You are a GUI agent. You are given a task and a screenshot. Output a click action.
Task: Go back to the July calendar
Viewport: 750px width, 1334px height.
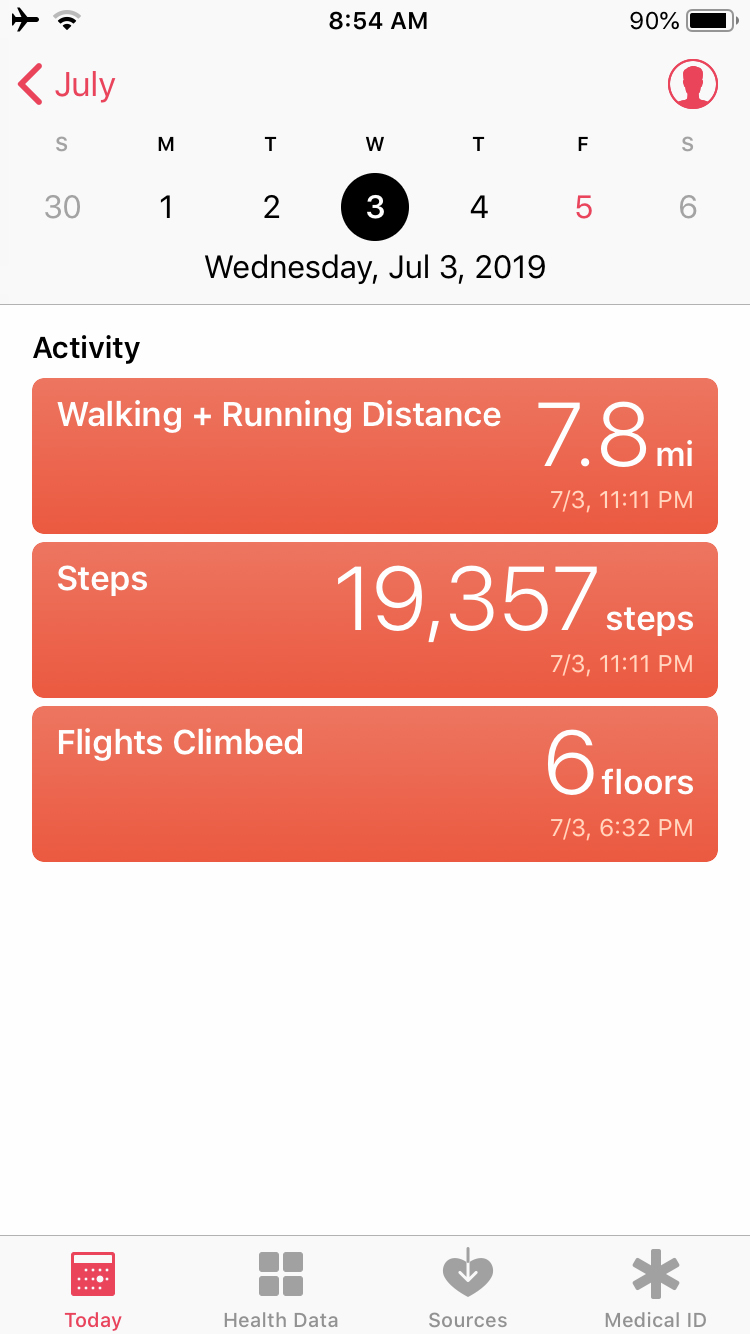click(67, 85)
